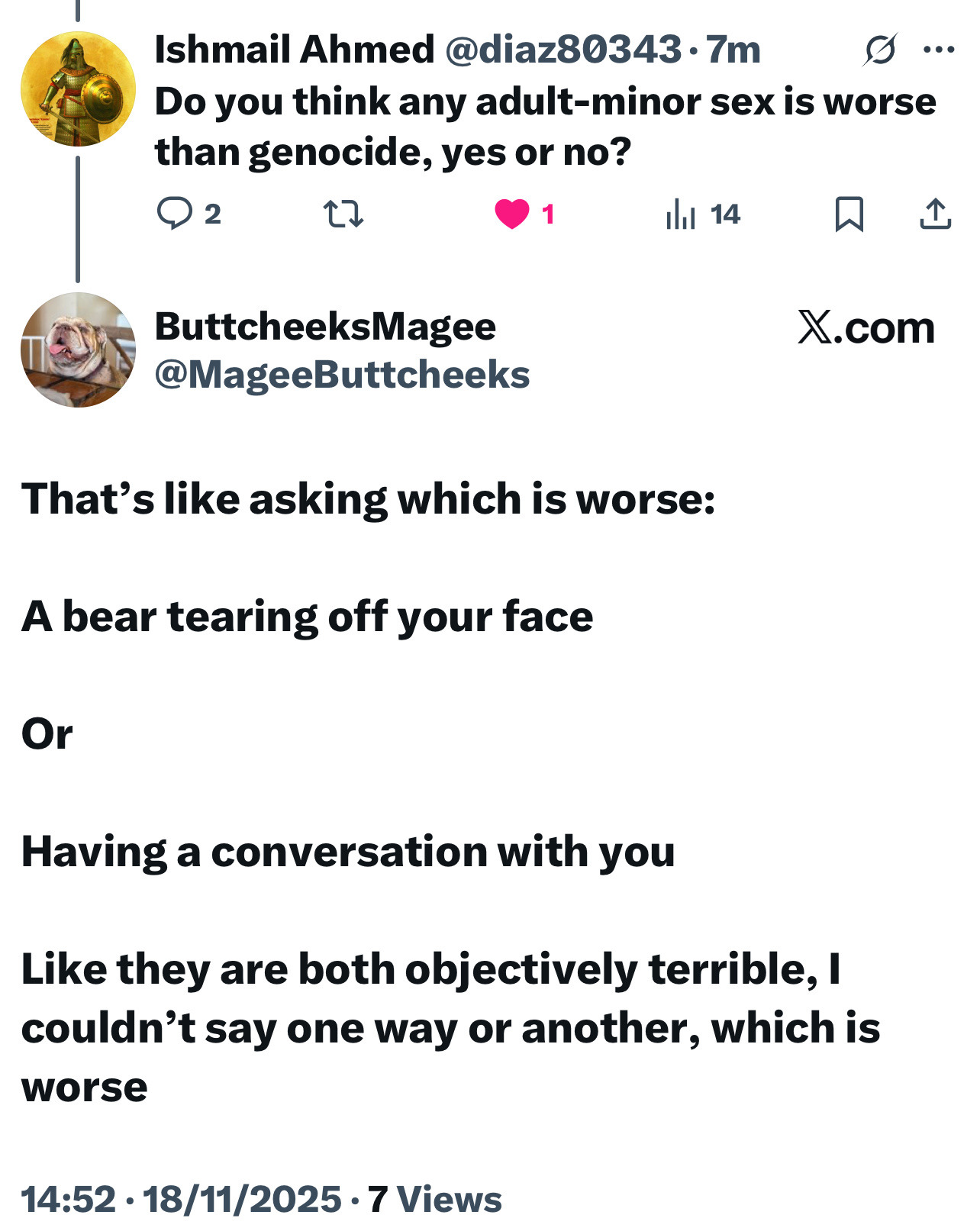The height and width of the screenshot is (1231, 980).
Task: Visit the @MageeButtcheeks profile handle
Action: click(342, 375)
